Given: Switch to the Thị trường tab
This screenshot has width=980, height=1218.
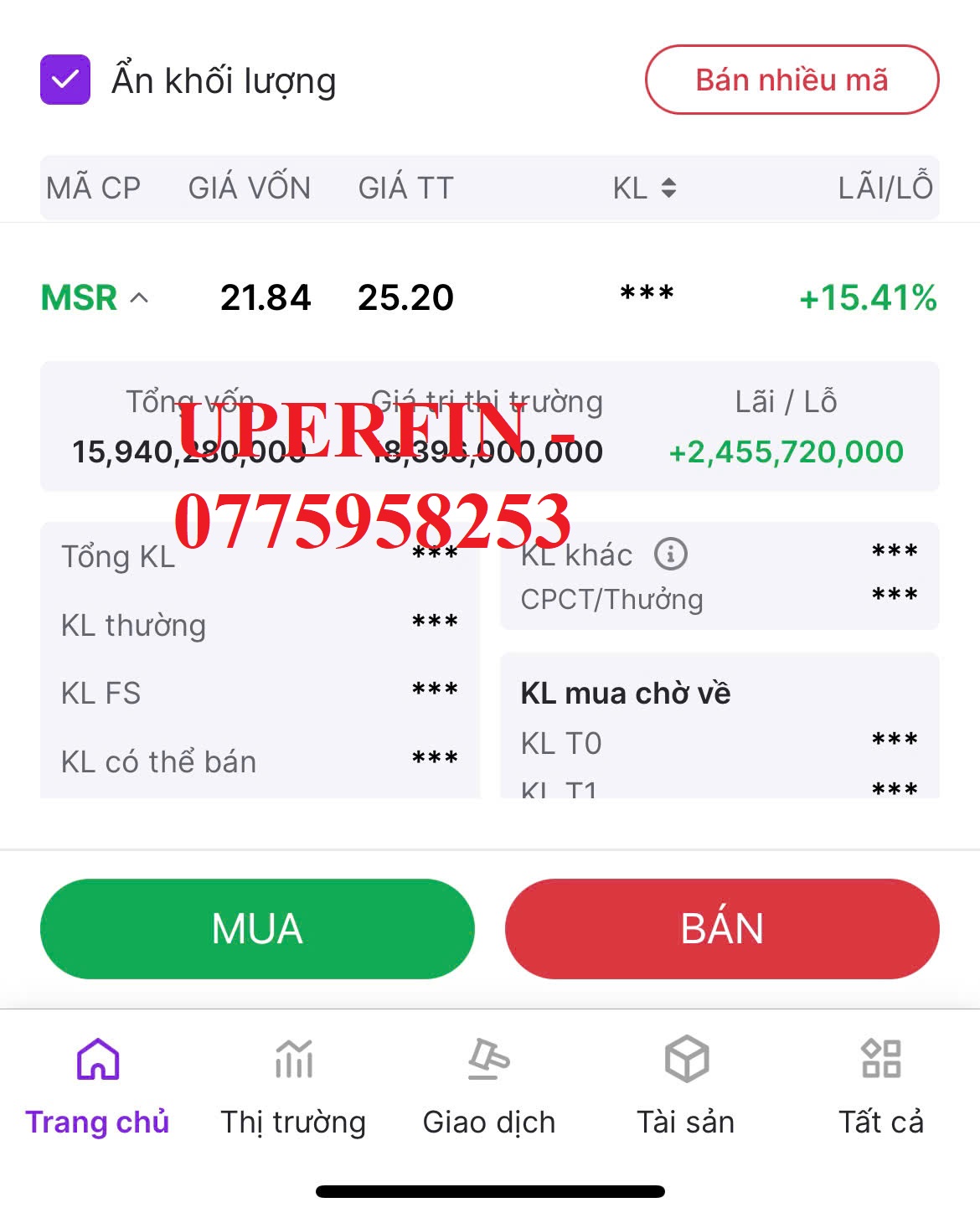Looking at the screenshot, I should pyautogui.click(x=293, y=1086).
